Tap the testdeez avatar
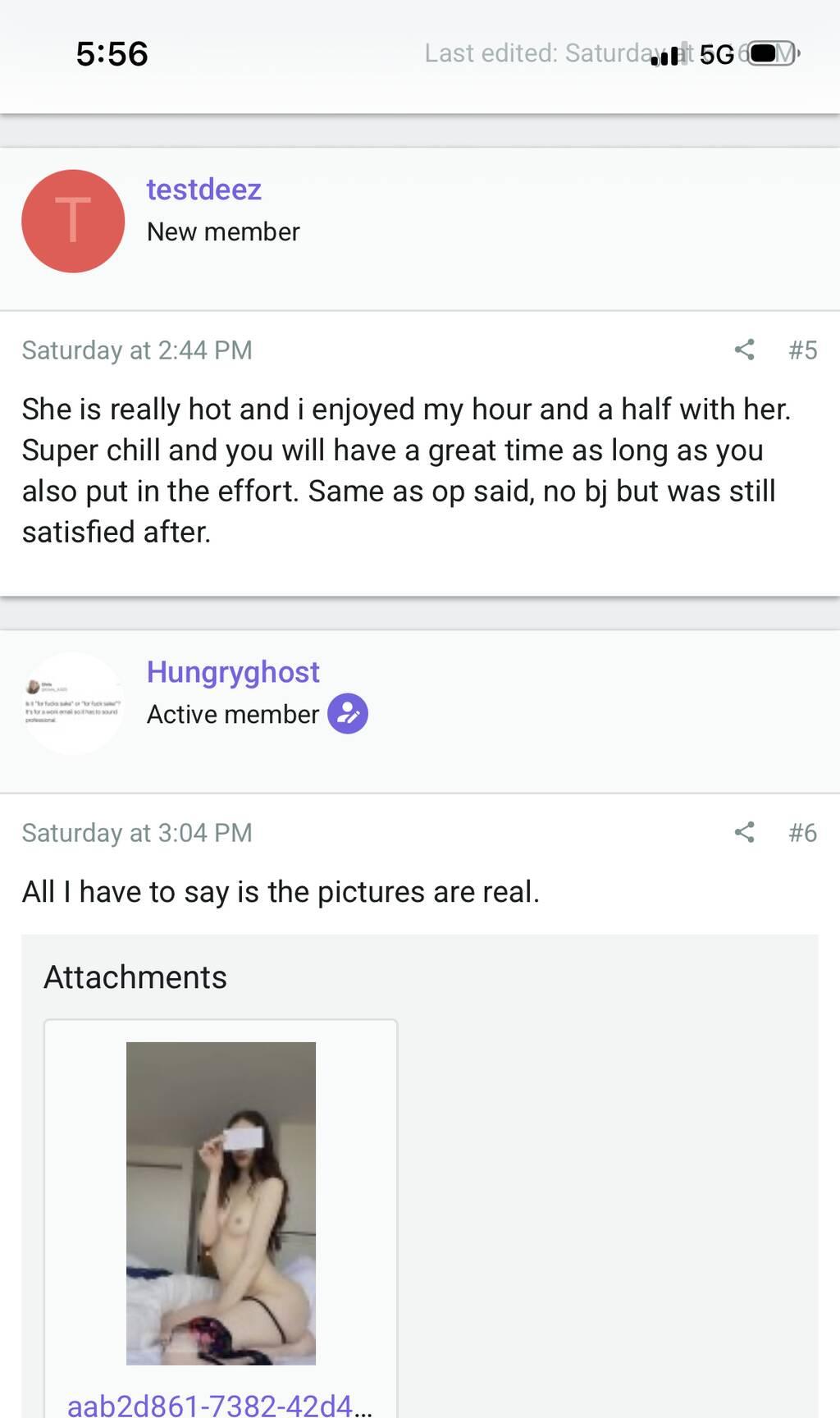This screenshot has width=840, height=1418. point(73,222)
